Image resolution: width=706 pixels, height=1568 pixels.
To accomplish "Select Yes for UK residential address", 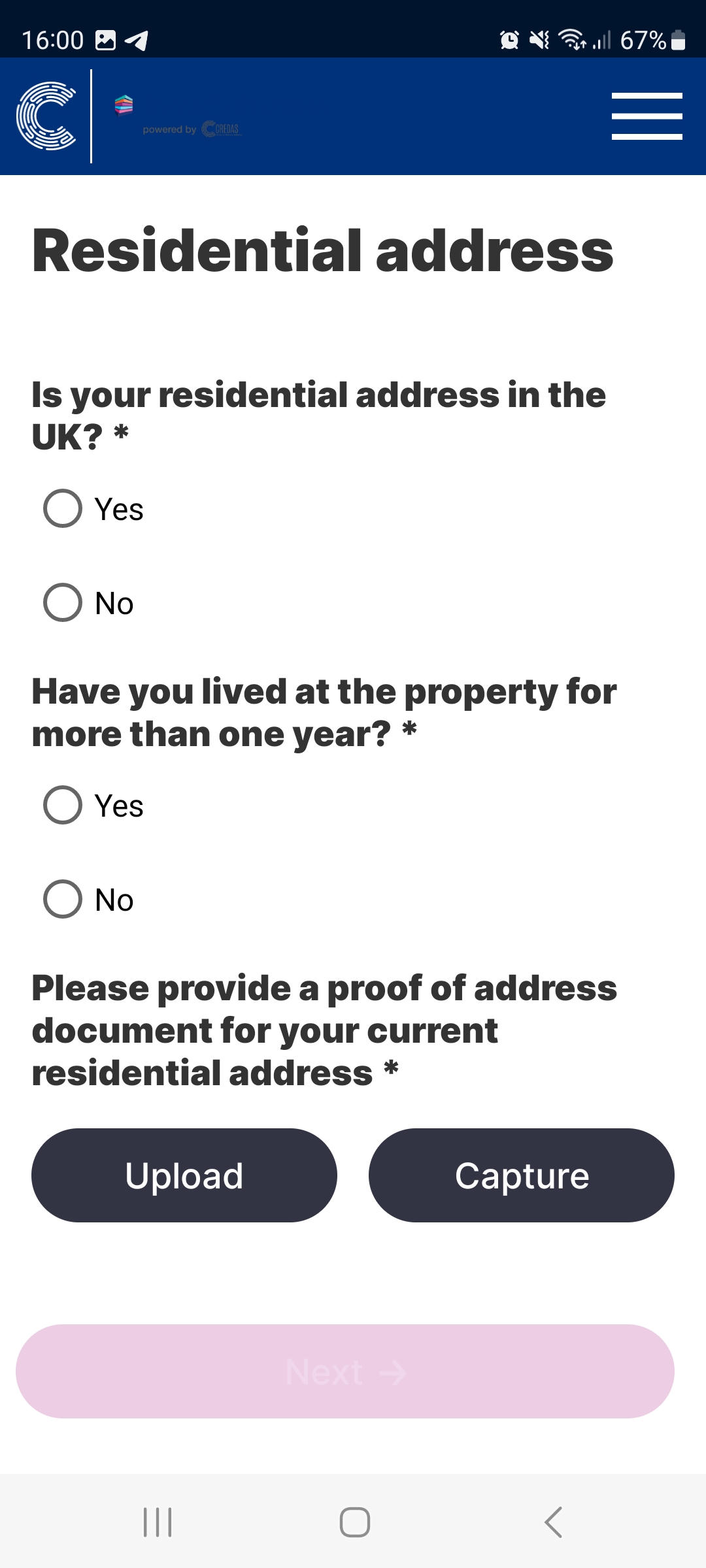I will point(63,508).
